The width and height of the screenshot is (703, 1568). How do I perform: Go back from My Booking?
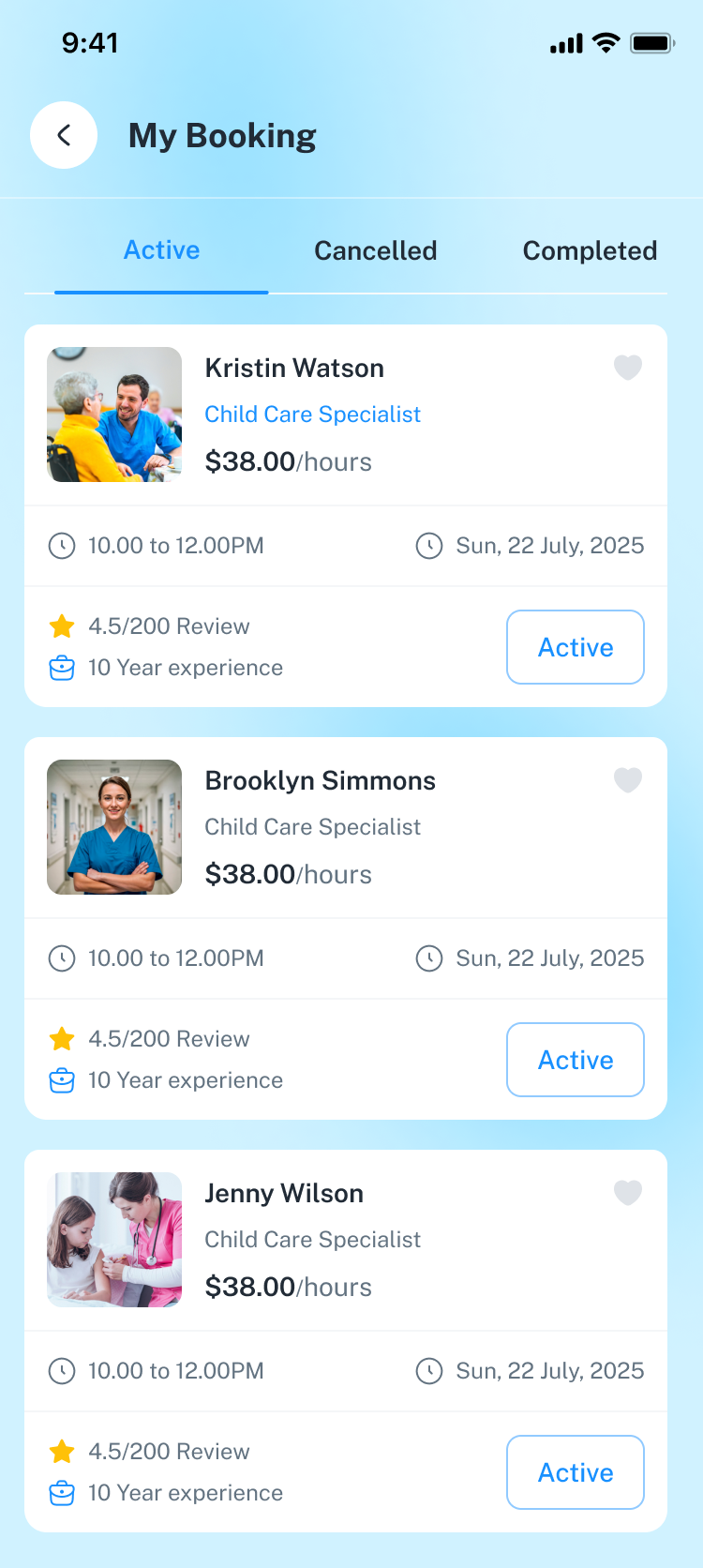point(64,135)
